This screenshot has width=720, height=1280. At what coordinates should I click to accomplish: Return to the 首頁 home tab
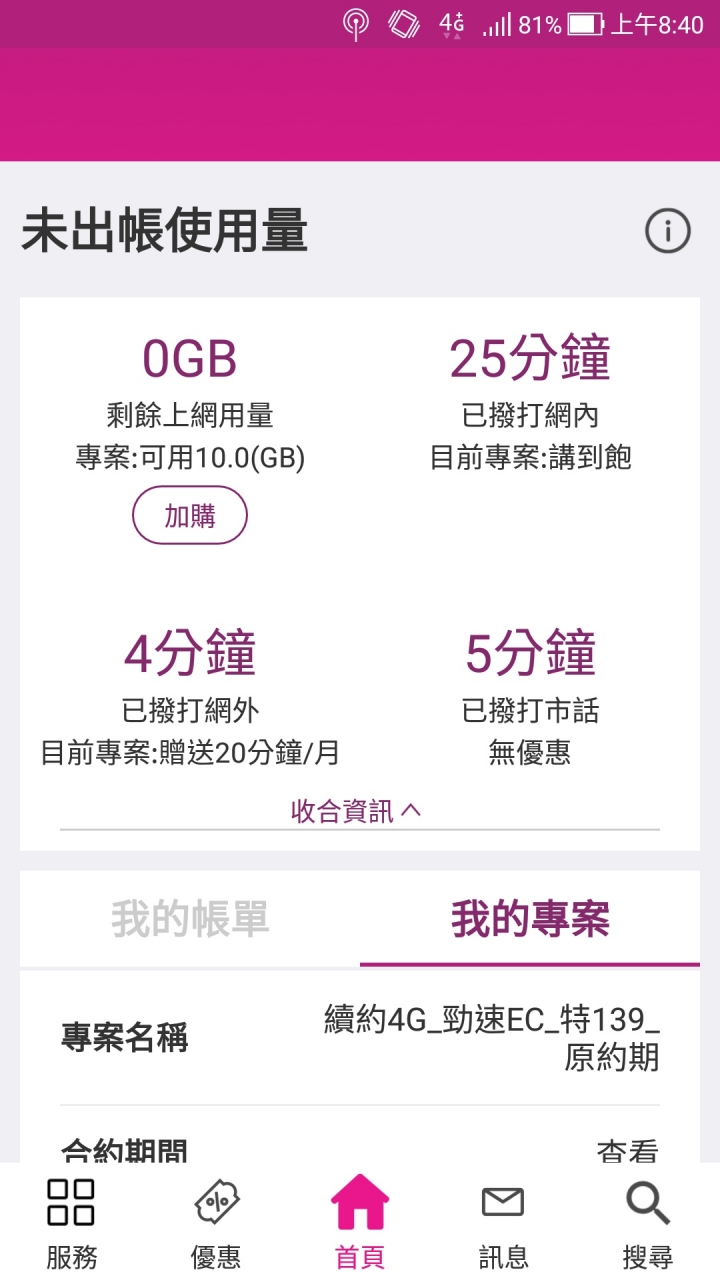[360, 1222]
